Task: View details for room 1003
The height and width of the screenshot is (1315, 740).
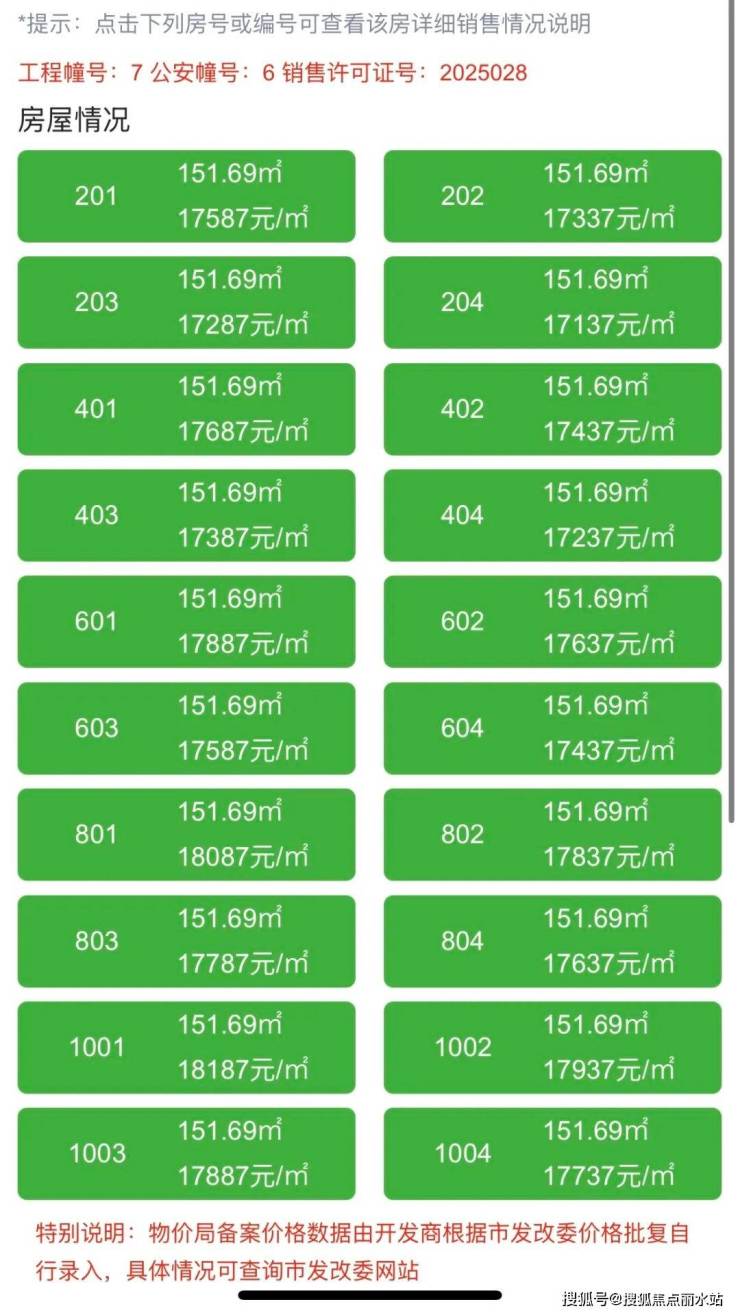Action: point(186,1153)
